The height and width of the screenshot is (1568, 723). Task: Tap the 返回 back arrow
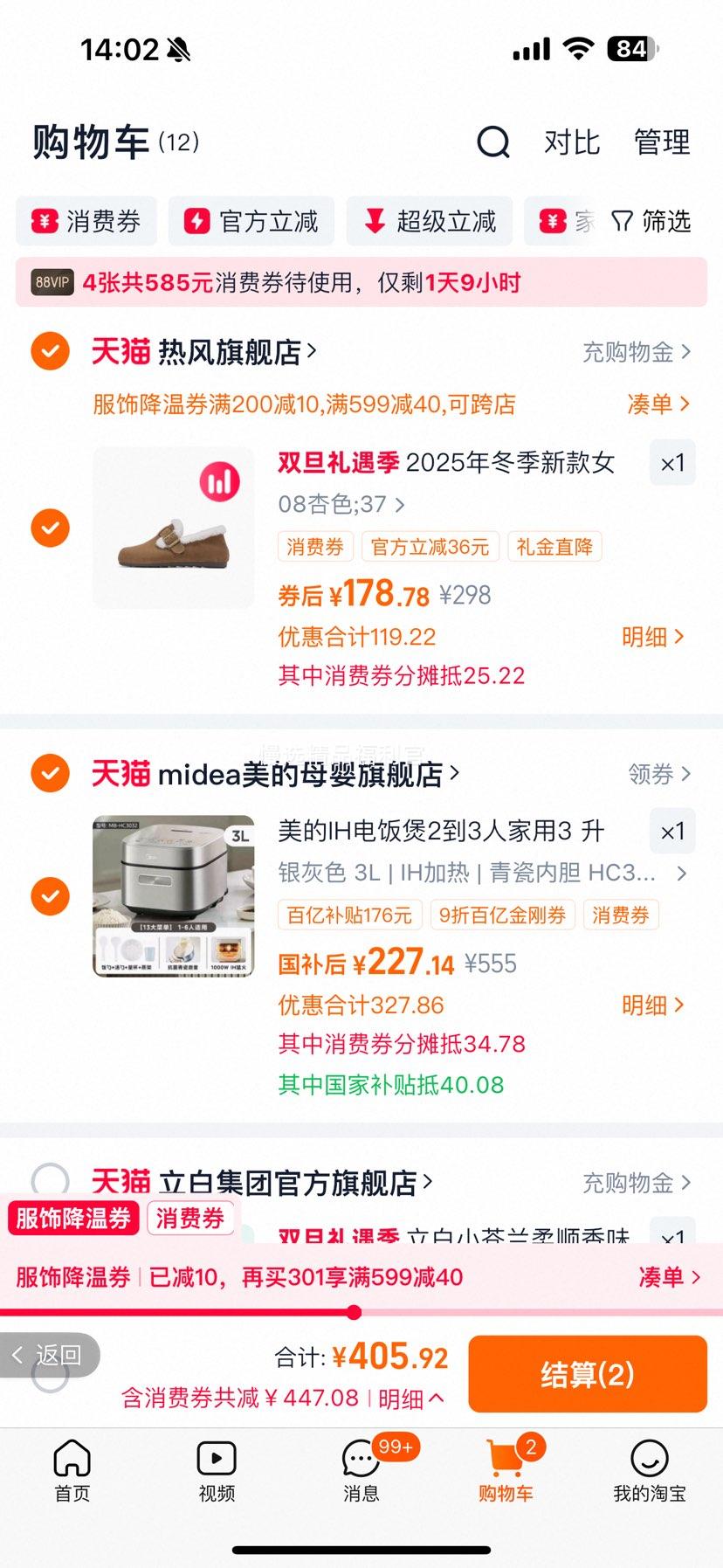(x=48, y=1355)
